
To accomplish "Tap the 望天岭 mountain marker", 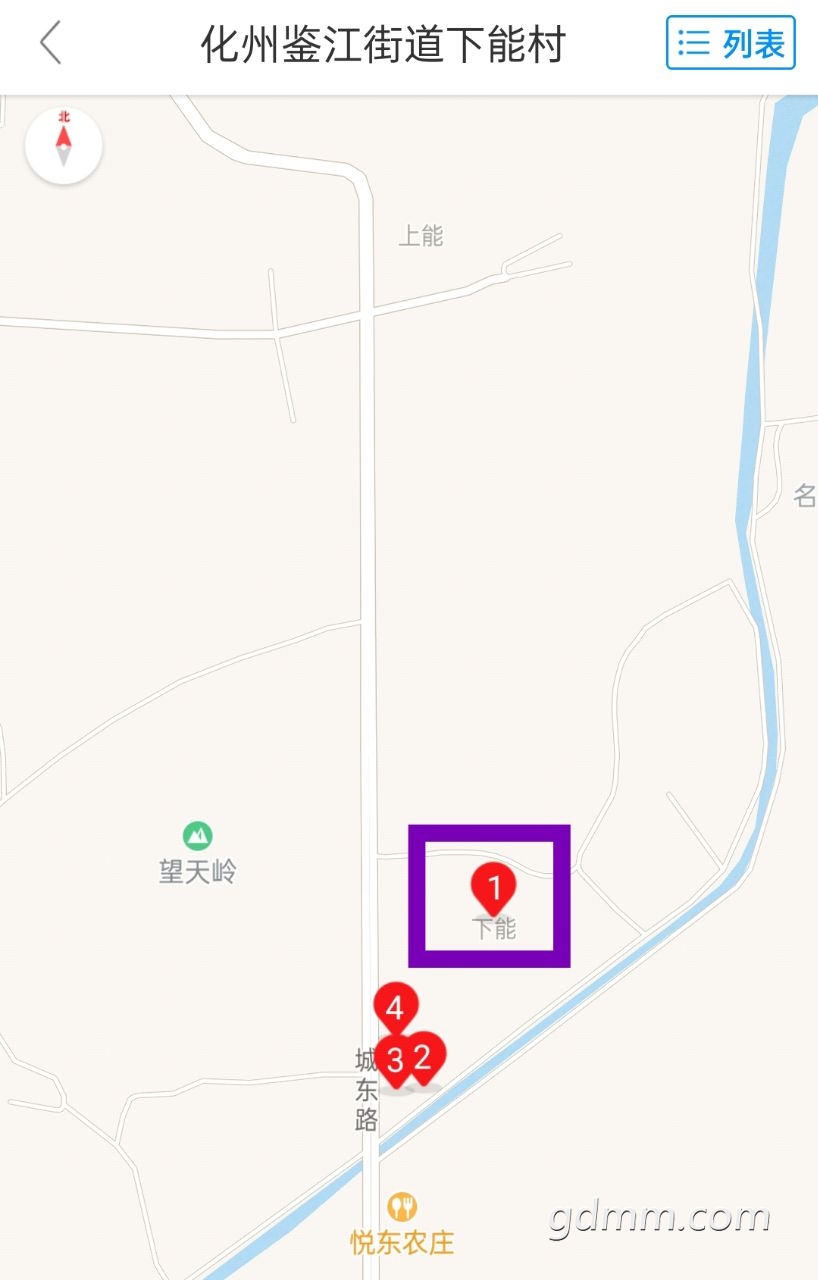I will 197,835.
